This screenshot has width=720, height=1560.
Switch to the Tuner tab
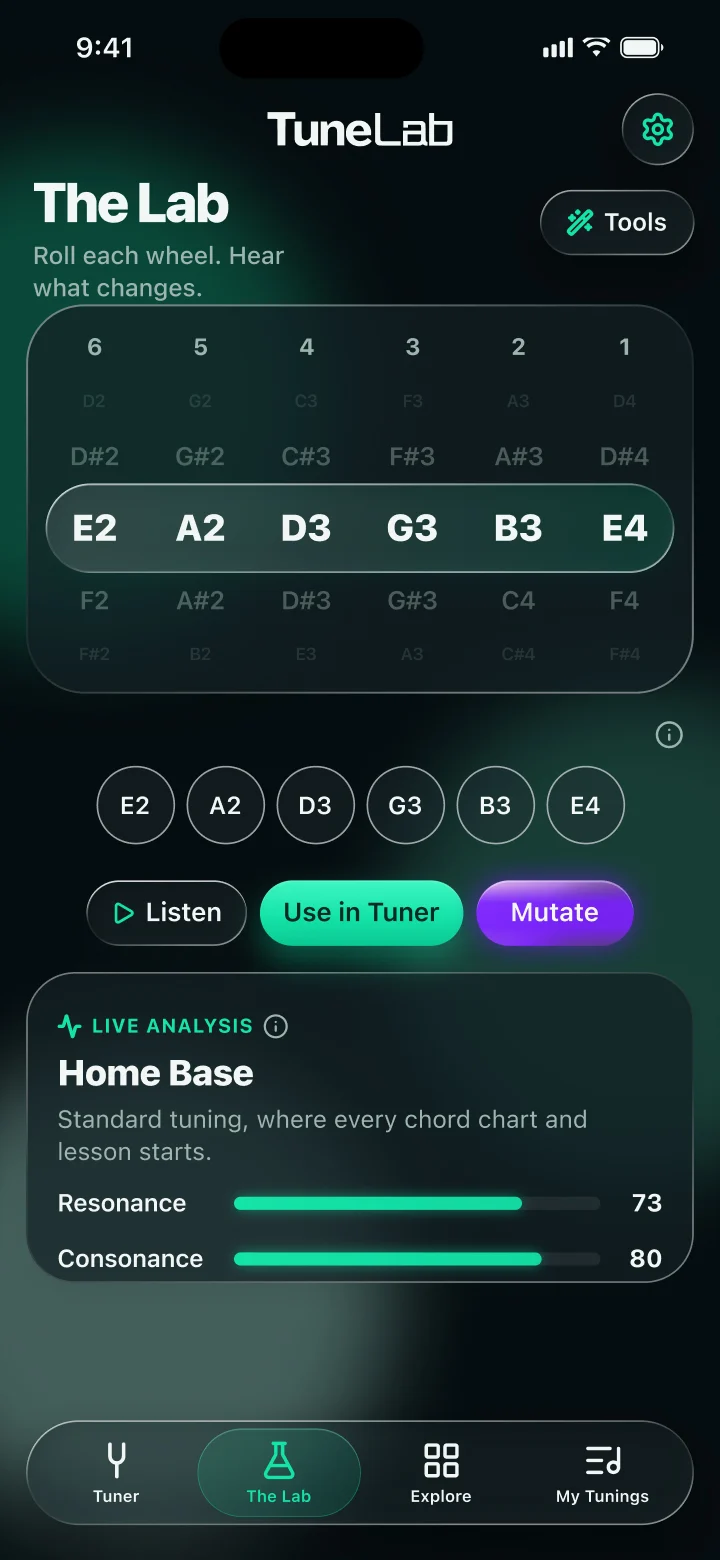(116, 1473)
